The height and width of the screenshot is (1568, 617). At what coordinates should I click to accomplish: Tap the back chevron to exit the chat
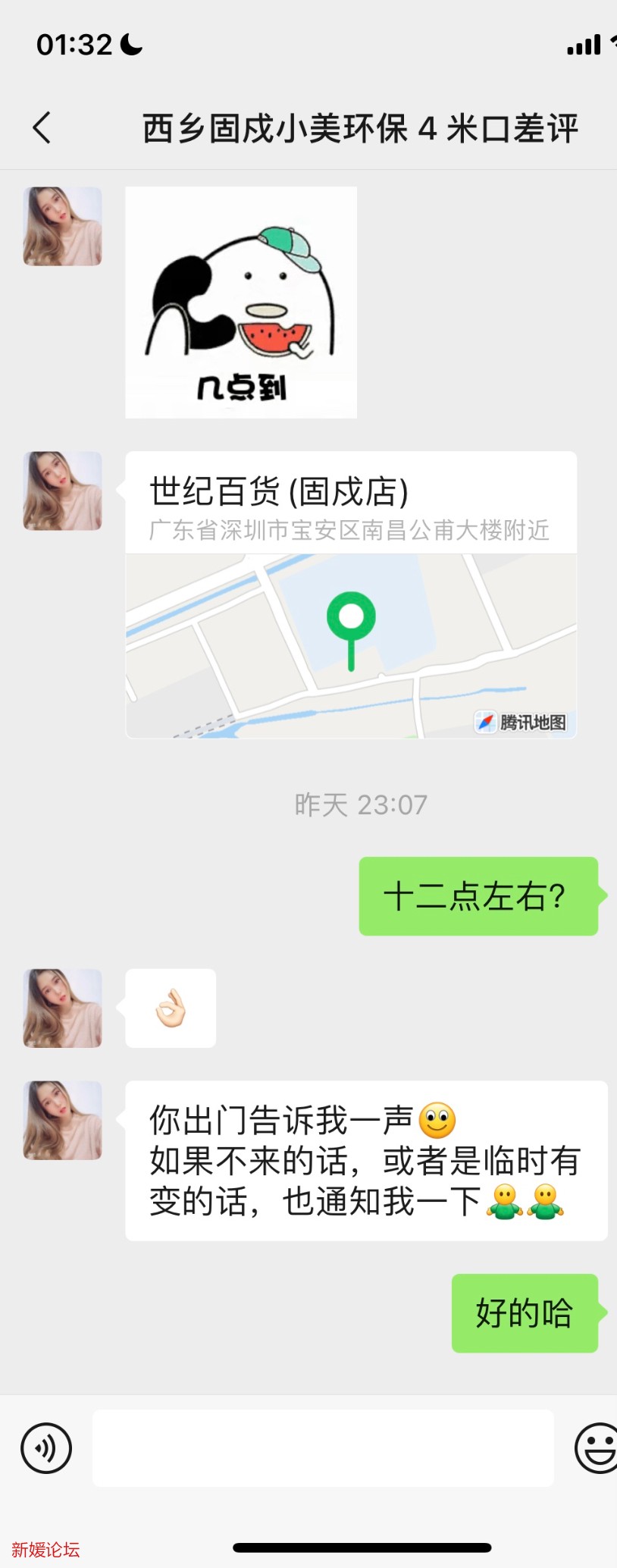click(x=43, y=127)
